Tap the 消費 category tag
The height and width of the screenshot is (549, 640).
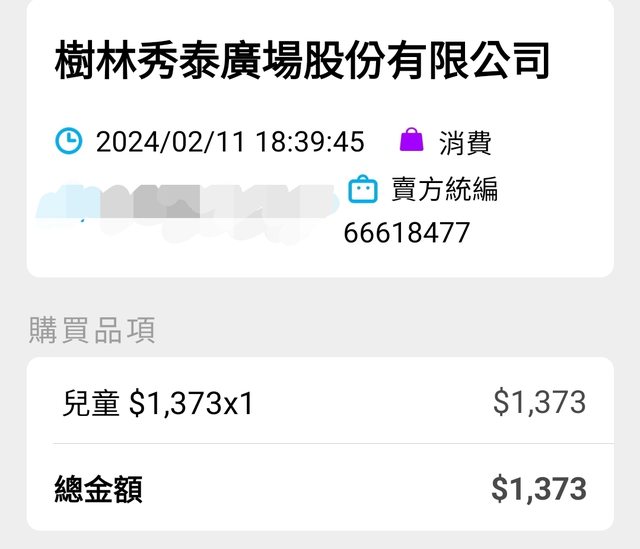tap(446, 142)
